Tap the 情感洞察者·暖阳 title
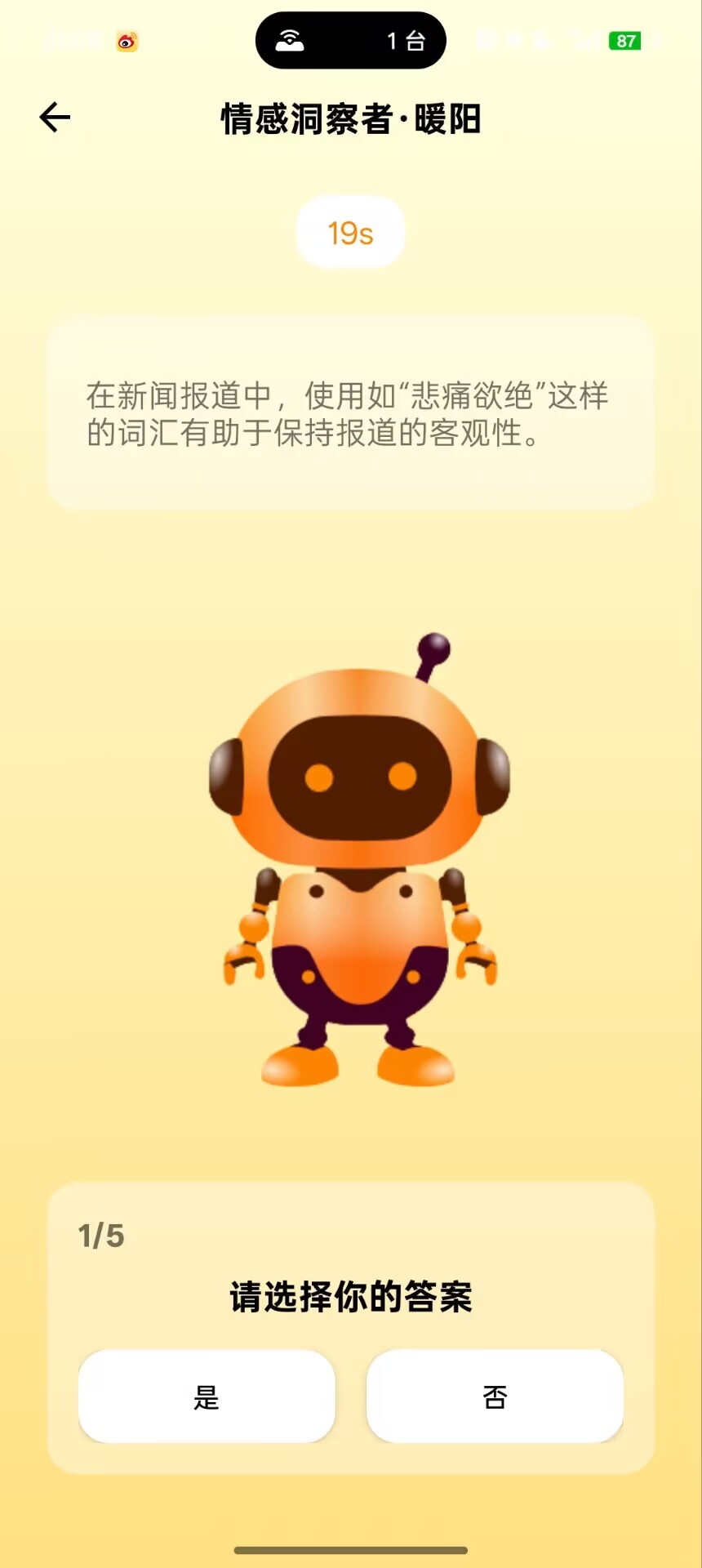 click(350, 118)
